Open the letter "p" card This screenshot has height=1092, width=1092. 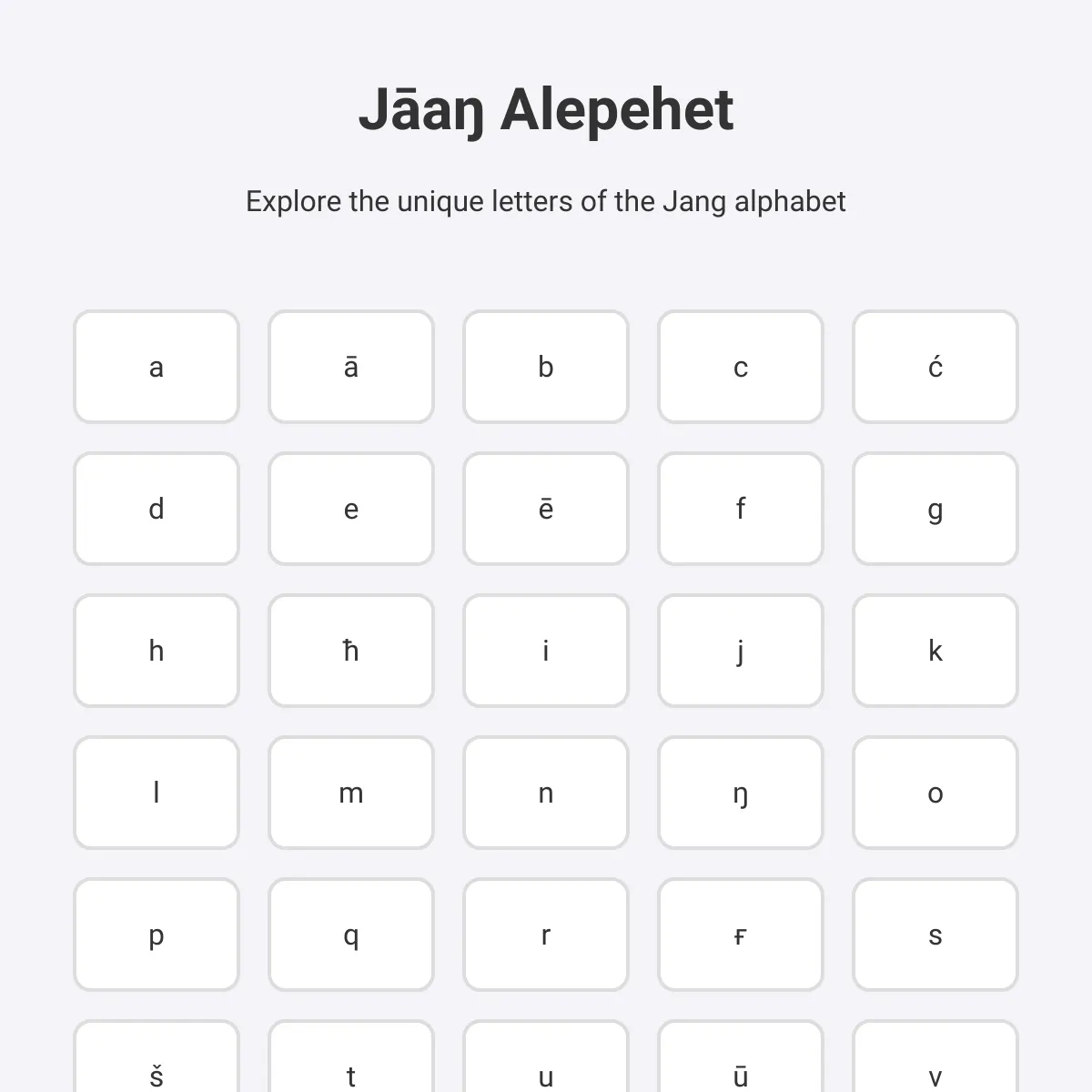157,935
